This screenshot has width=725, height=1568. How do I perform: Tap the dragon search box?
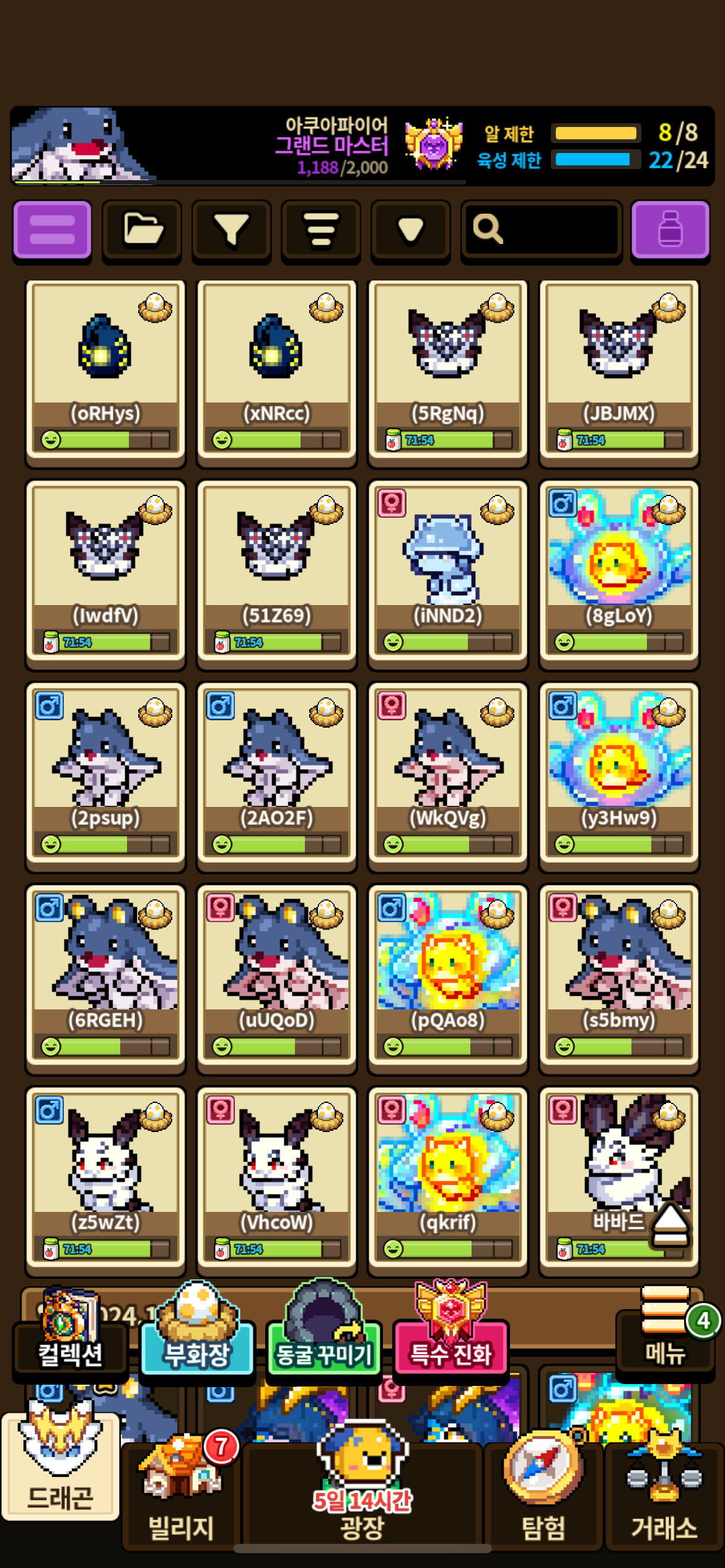[542, 230]
